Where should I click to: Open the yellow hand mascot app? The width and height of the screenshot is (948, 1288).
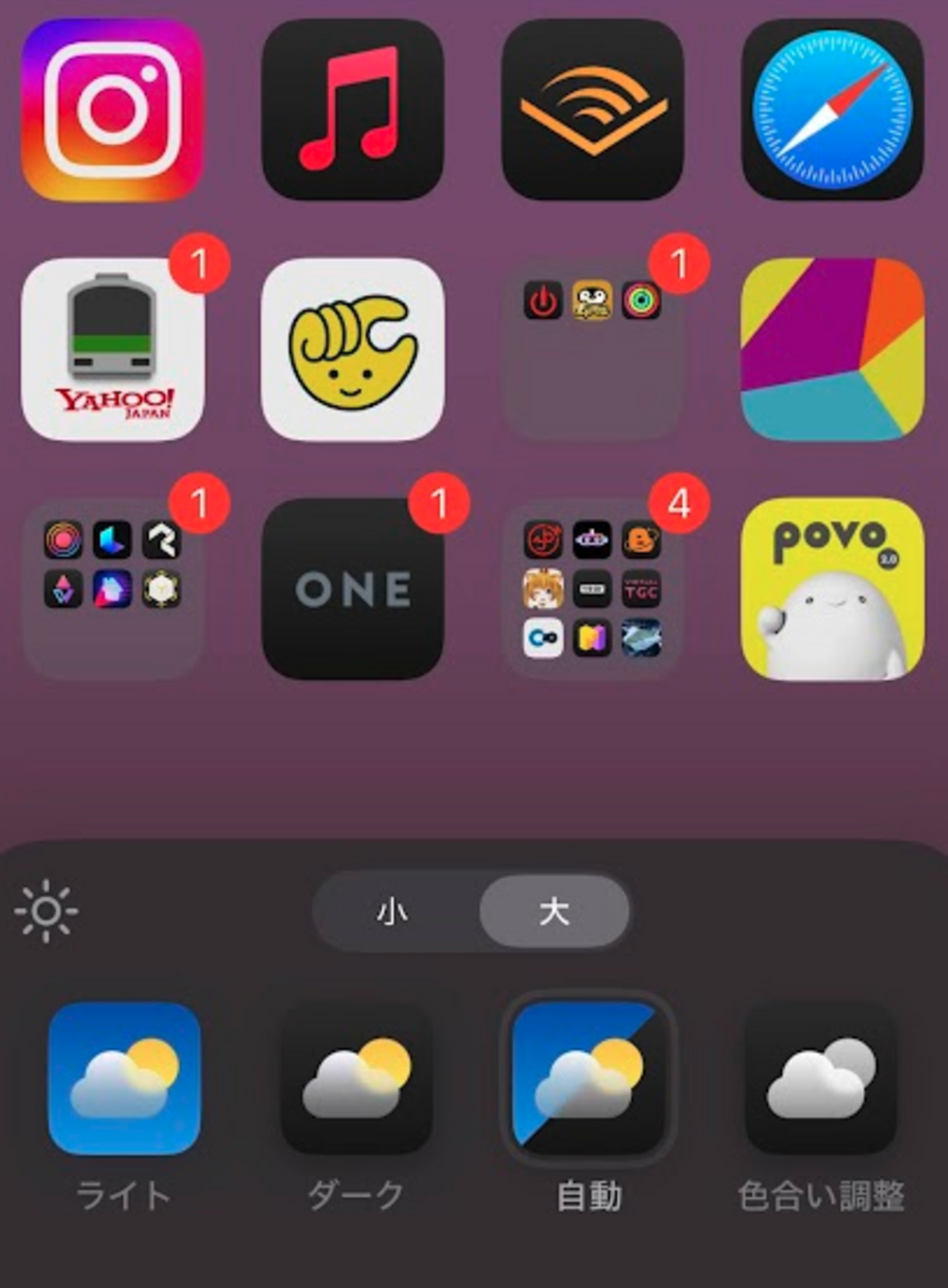click(352, 349)
